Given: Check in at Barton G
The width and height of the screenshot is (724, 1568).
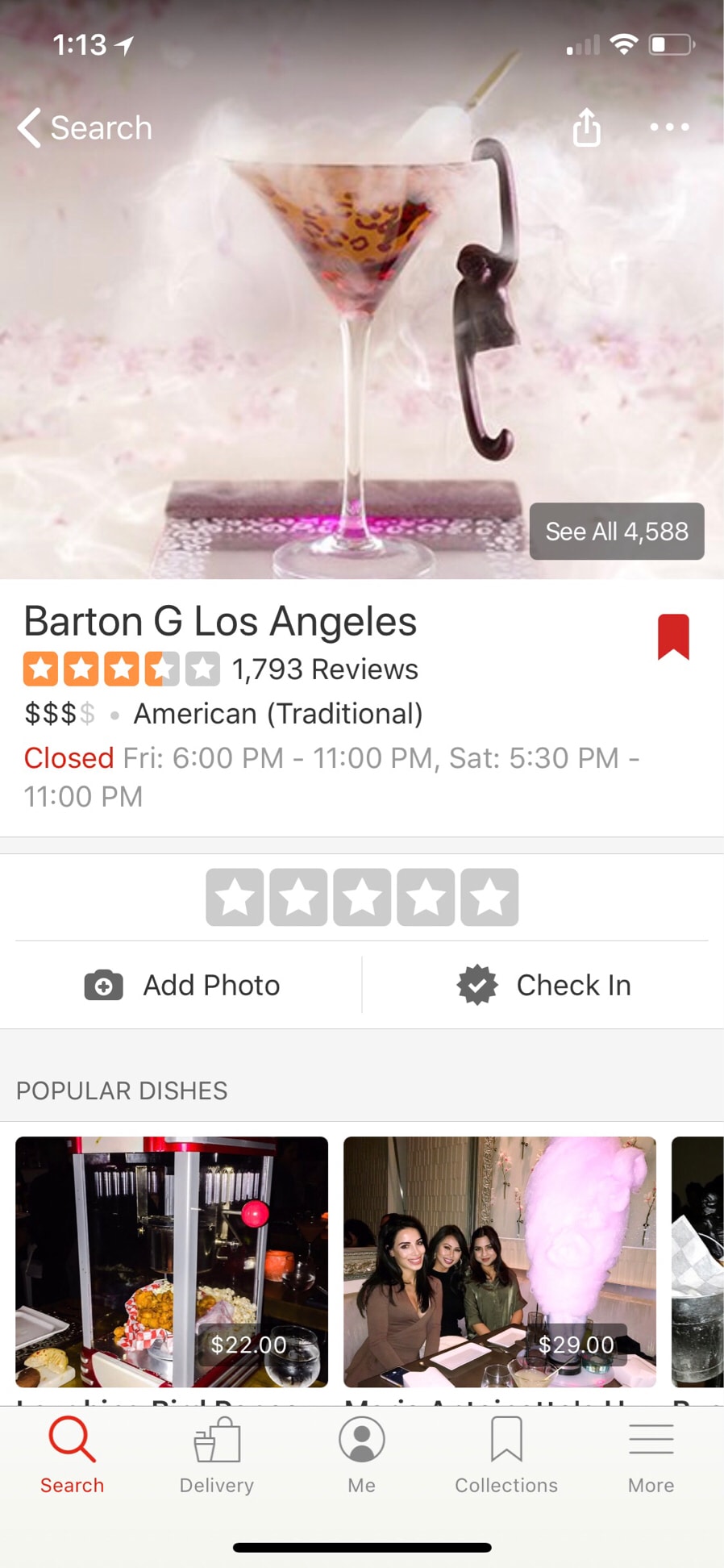Looking at the screenshot, I should click(x=543, y=985).
